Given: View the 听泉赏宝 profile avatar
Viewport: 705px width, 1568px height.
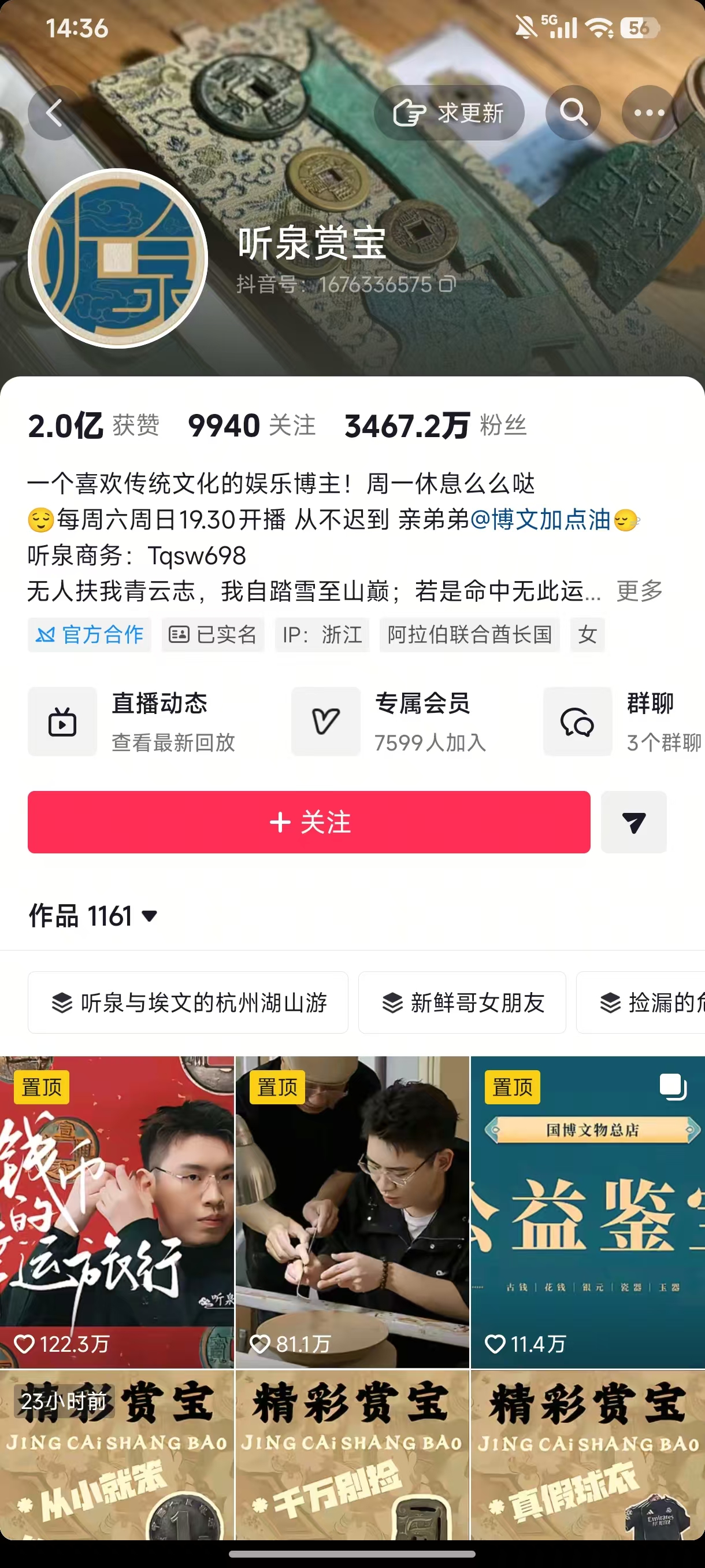Looking at the screenshot, I should click(118, 258).
